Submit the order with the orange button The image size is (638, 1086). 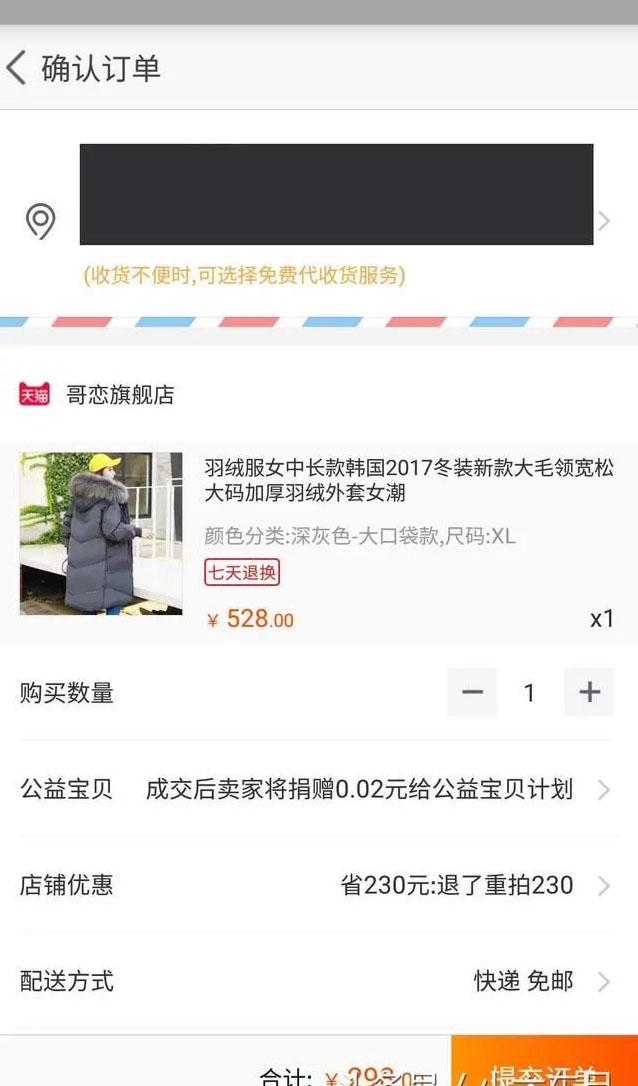545,1066
